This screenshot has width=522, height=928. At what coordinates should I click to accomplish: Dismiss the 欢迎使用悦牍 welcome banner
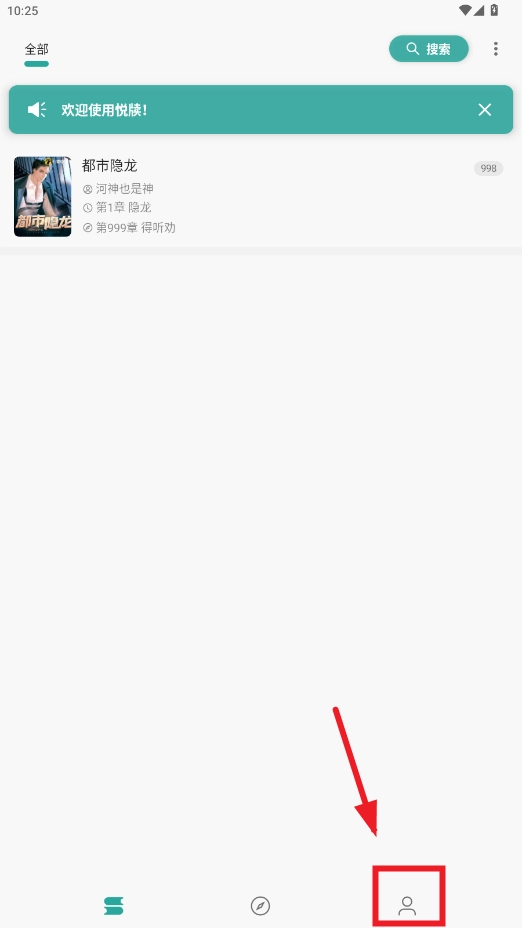(x=485, y=109)
